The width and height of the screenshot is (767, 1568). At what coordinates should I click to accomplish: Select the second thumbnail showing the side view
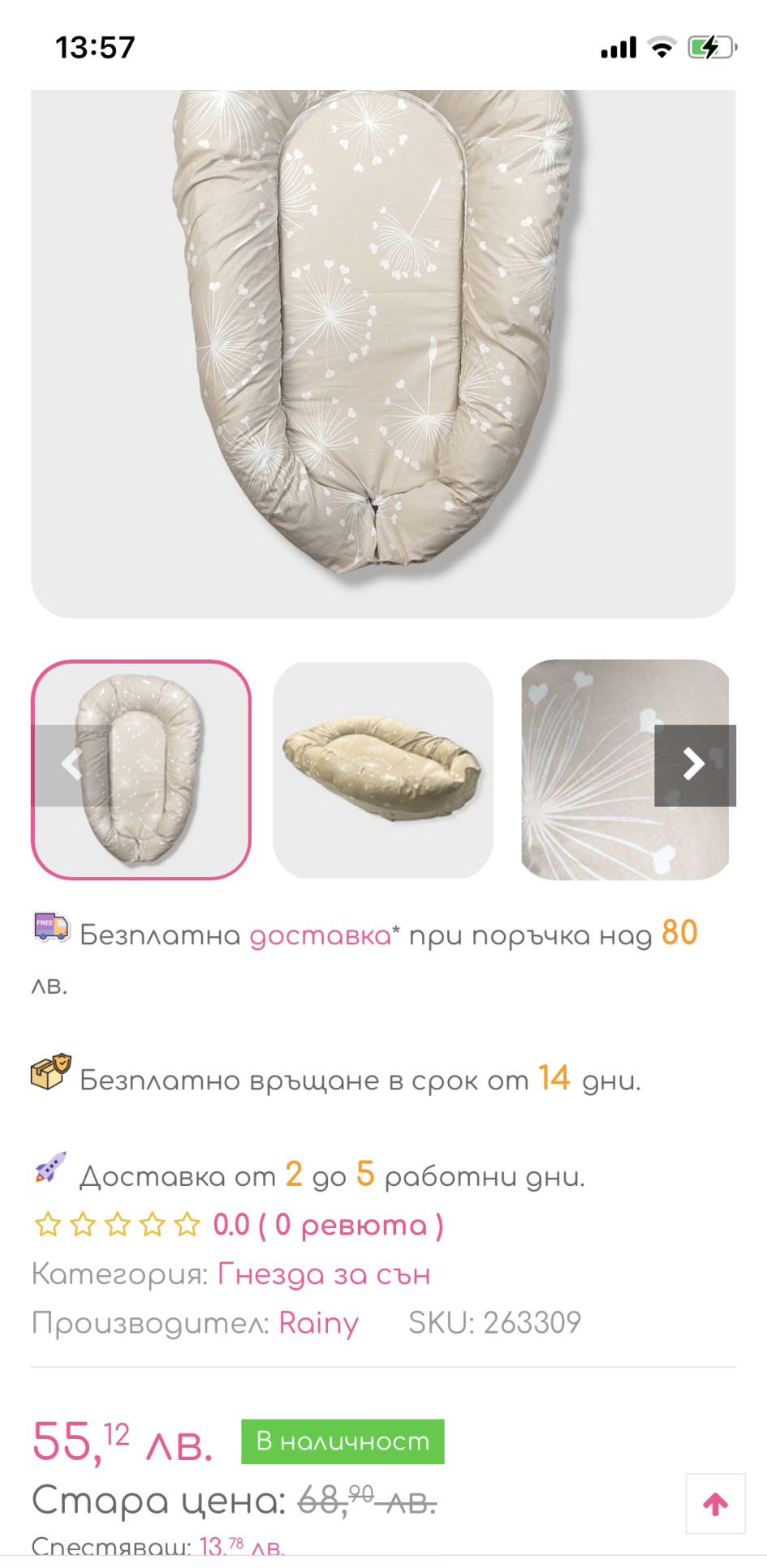pyautogui.click(x=382, y=770)
